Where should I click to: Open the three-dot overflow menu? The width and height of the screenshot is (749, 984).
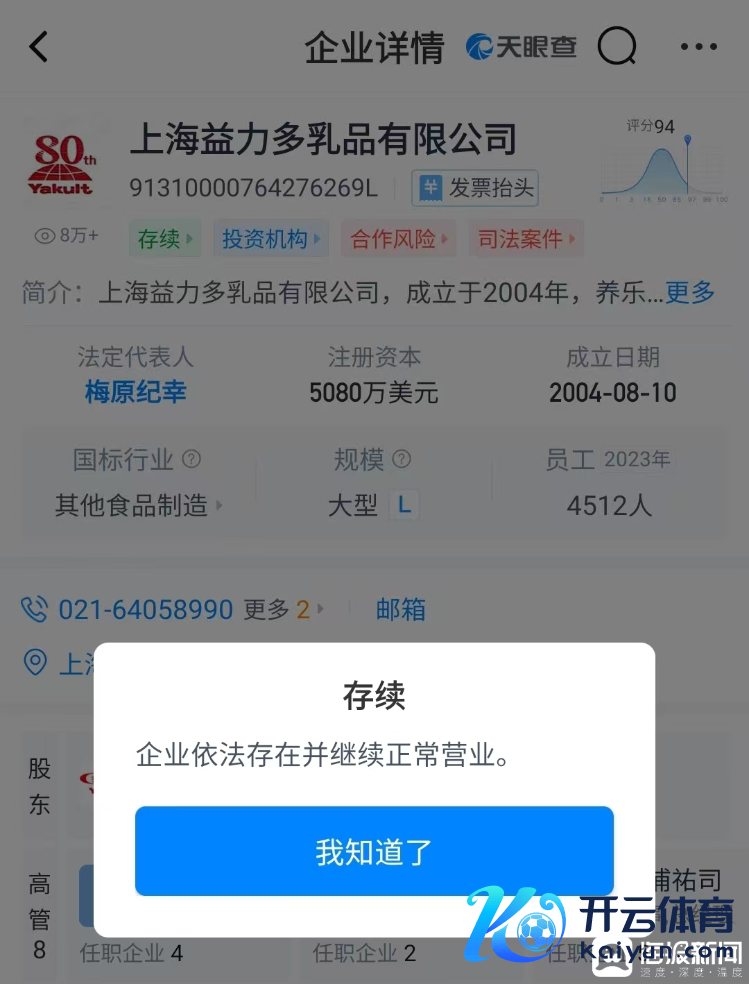point(698,47)
